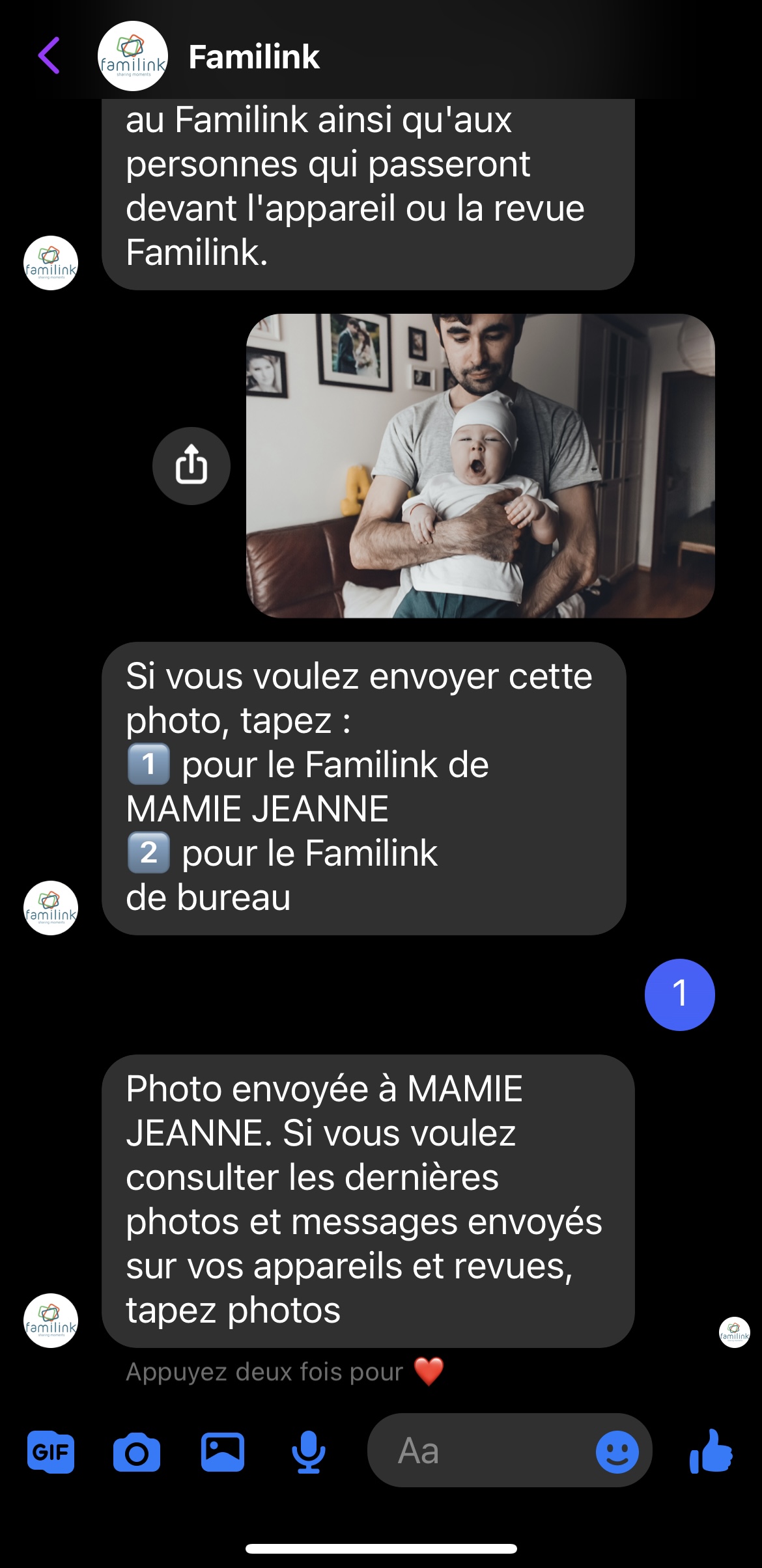Open the sent photo of father and baby

click(480, 465)
